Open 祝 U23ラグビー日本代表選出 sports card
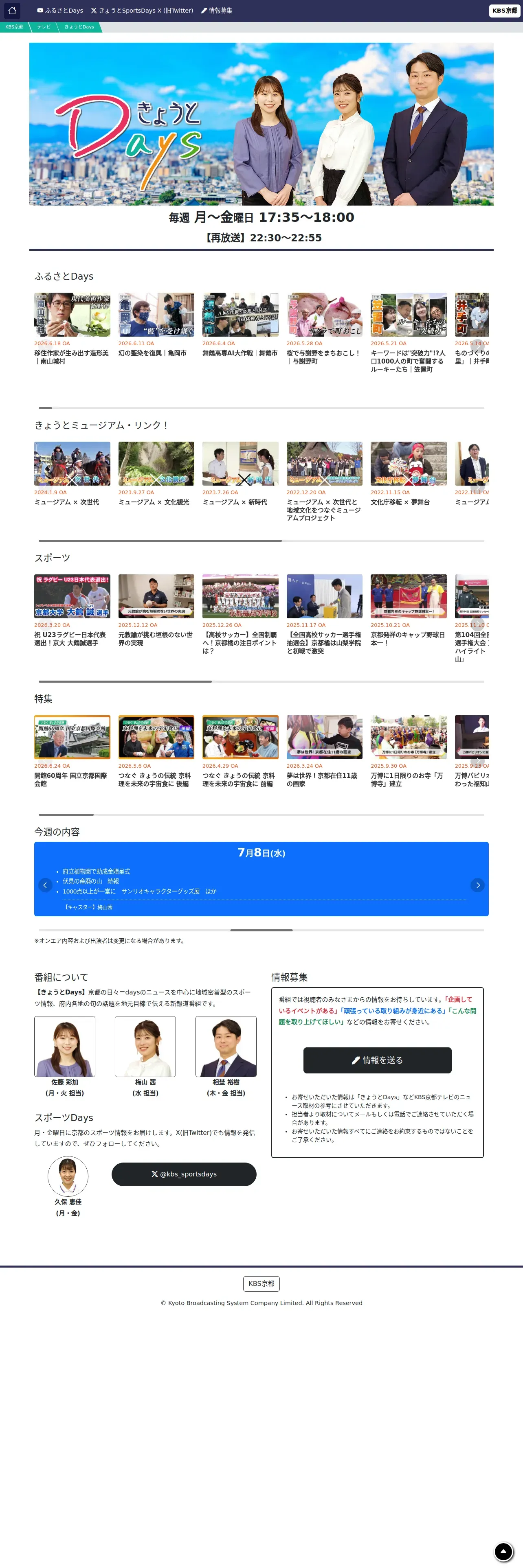Viewport: 523px width, 1568px height. click(x=72, y=611)
